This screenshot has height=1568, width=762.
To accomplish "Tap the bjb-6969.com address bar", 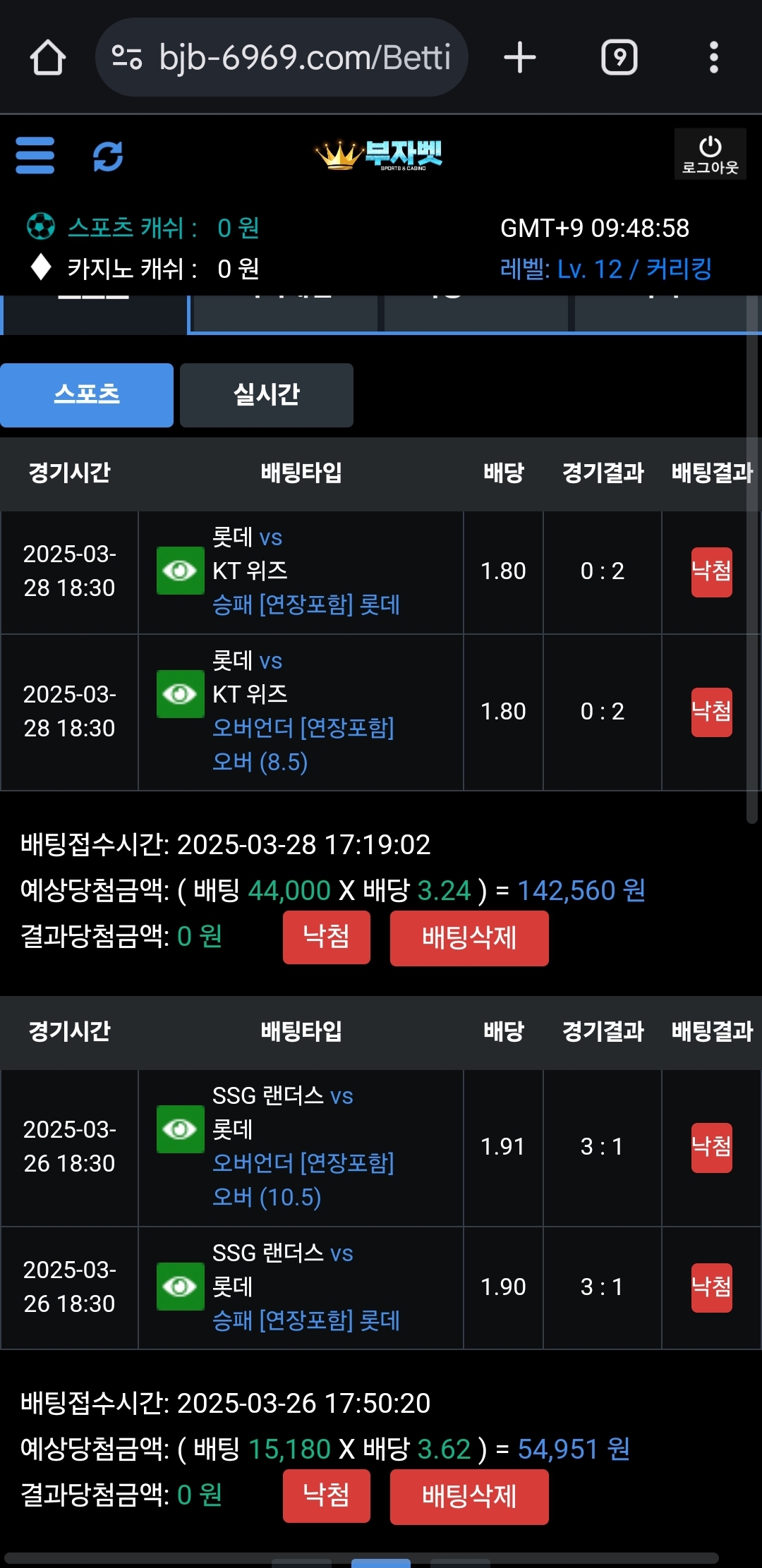I will click(282, 57).
